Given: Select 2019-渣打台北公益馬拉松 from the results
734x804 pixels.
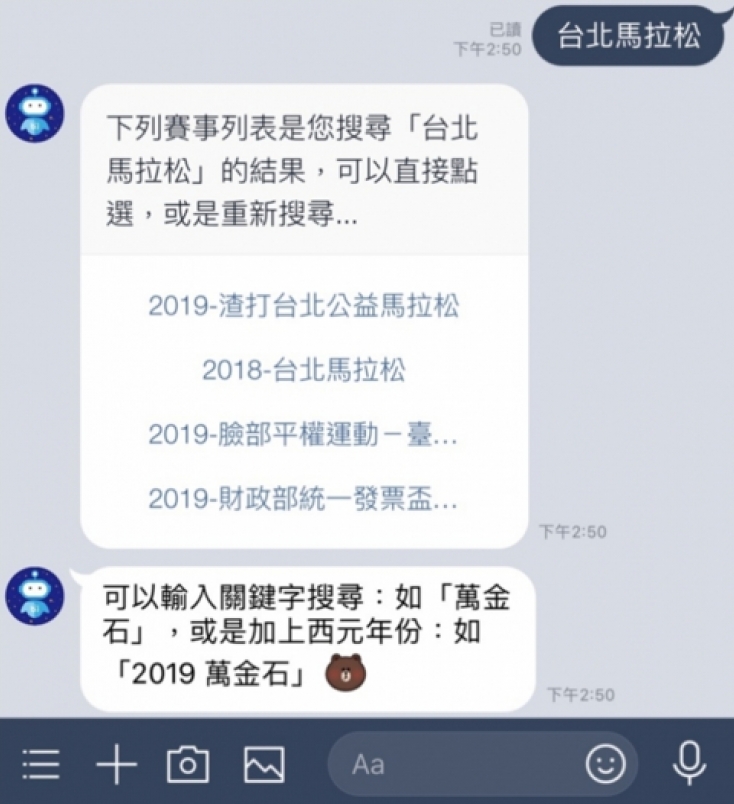Looking at the screenshot, I should [x=303, y=305].
